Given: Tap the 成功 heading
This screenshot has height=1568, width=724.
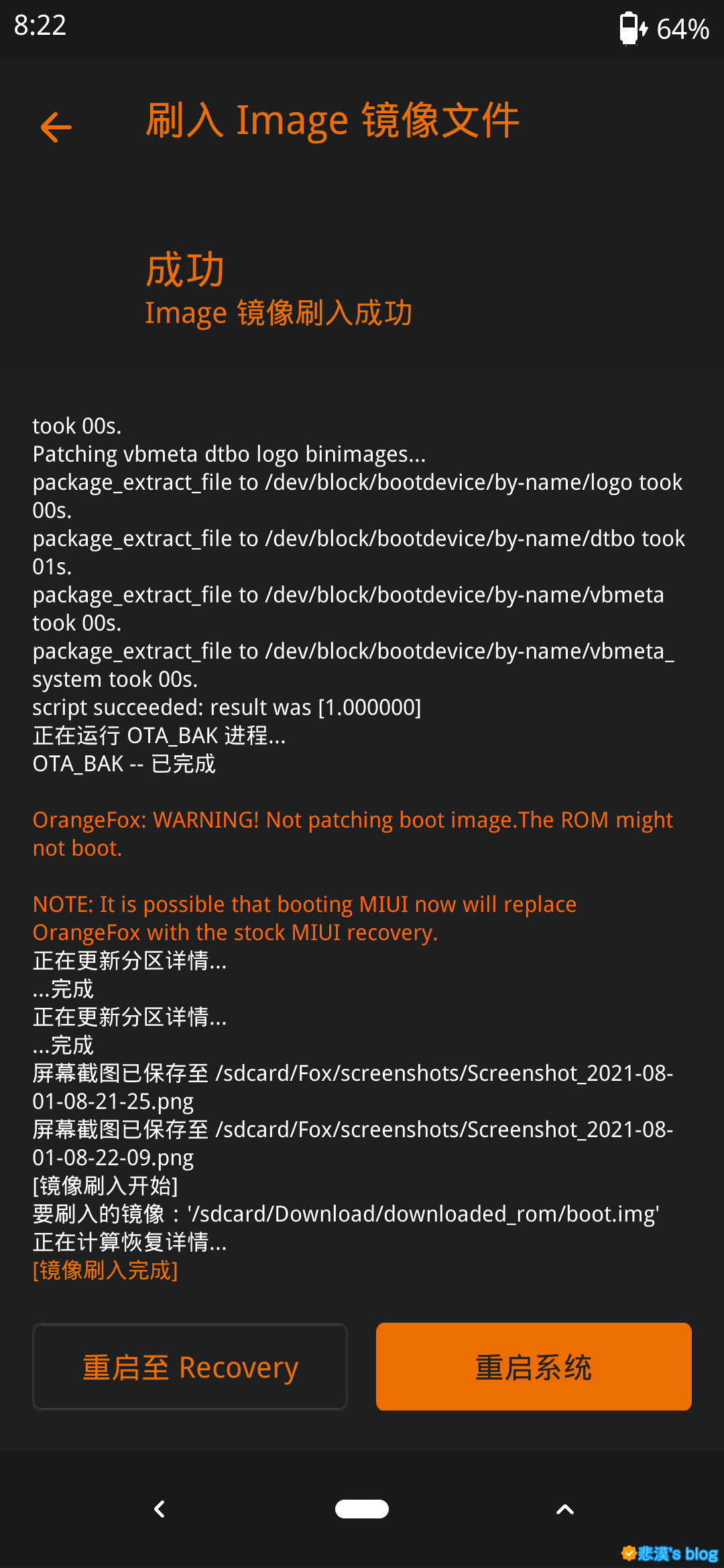Looking at the screenshot, I should click(x=185, y=268).
